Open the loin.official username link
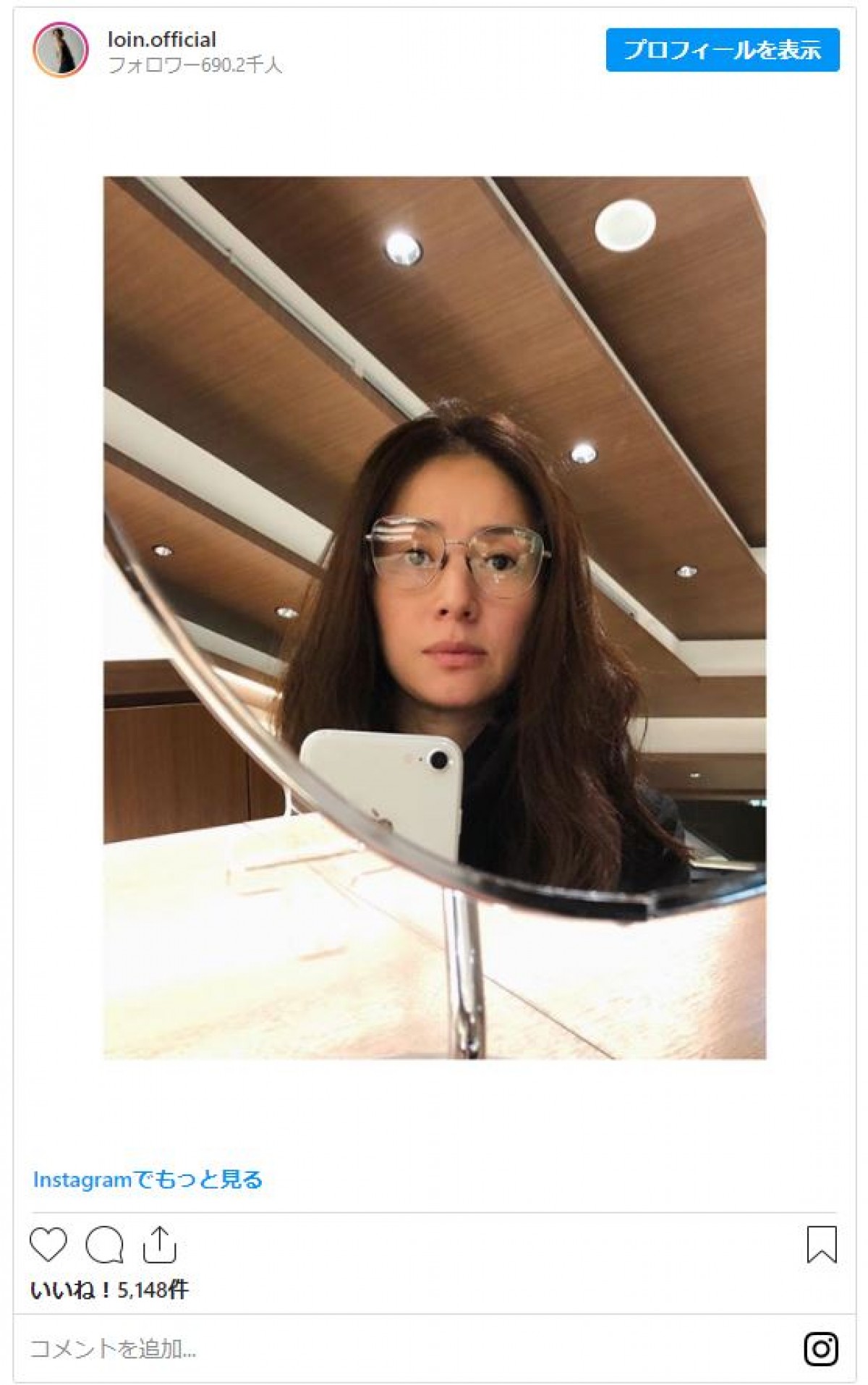Image resolution: width=868 pixels, height=1385 pixels. tap(161, 39)
